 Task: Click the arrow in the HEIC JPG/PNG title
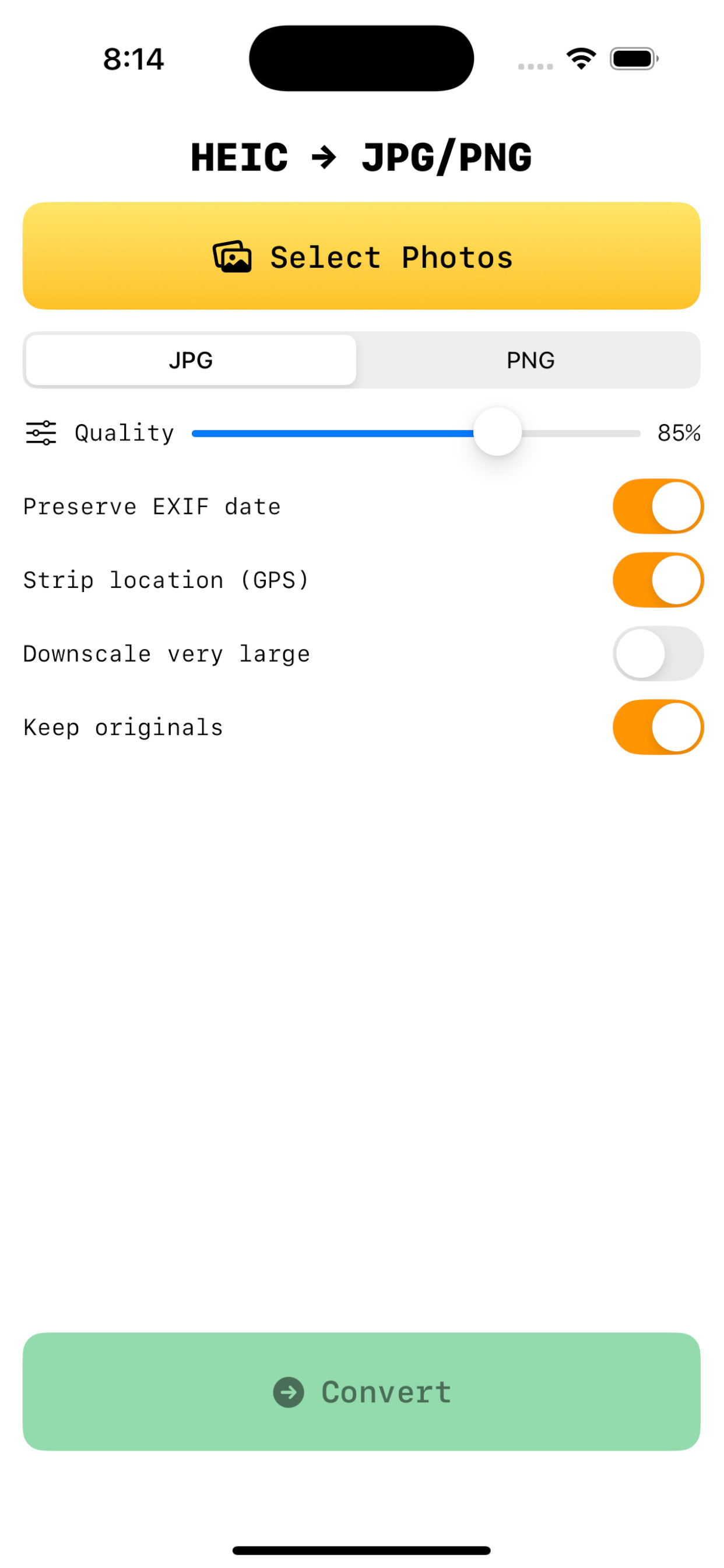pyautogui.click(x=325, y=156)
